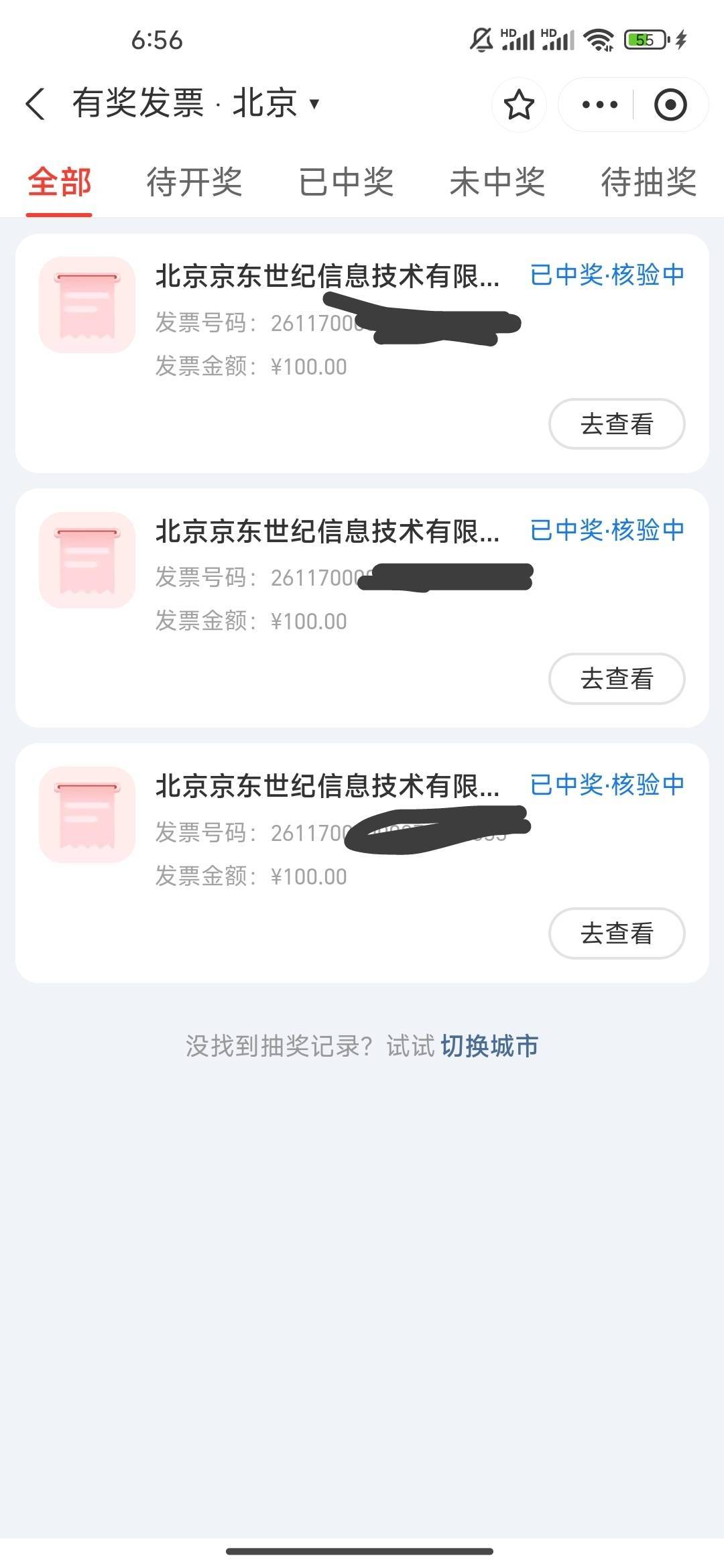Open the three-dot more menu

[x=599, y=105]
